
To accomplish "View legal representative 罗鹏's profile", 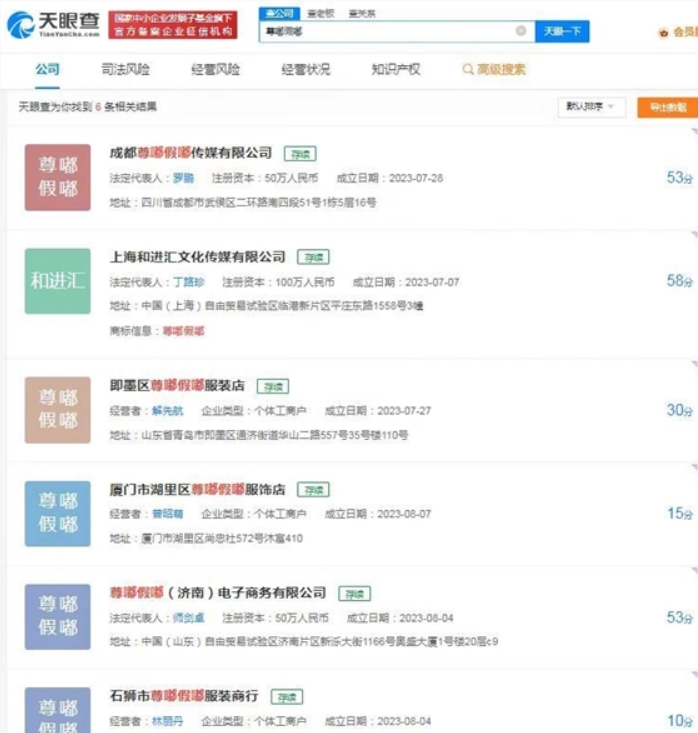I will pyautogui.click(x=183, y=178).
